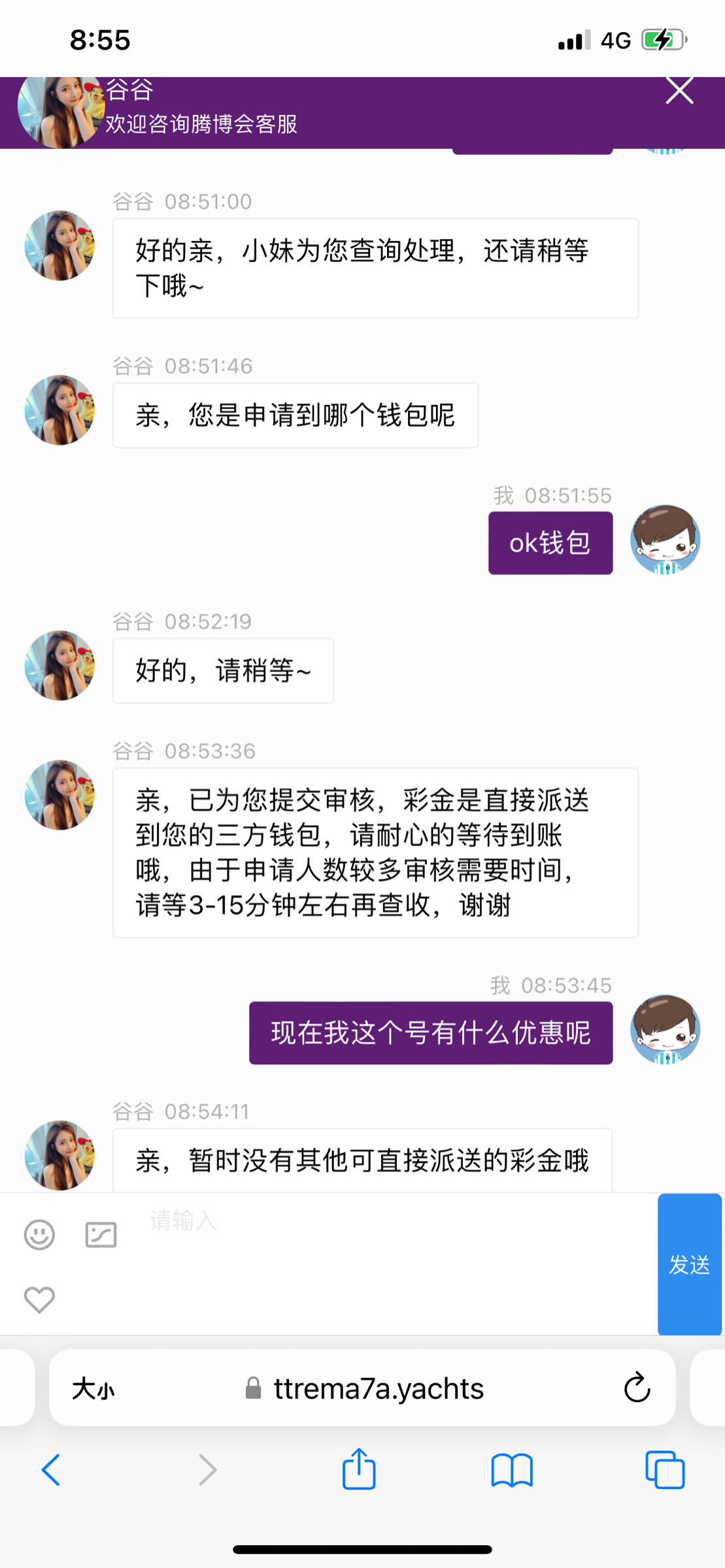The image size is (725, 1568).
Task: Open the emoji picker
Action: [39, 1234]
